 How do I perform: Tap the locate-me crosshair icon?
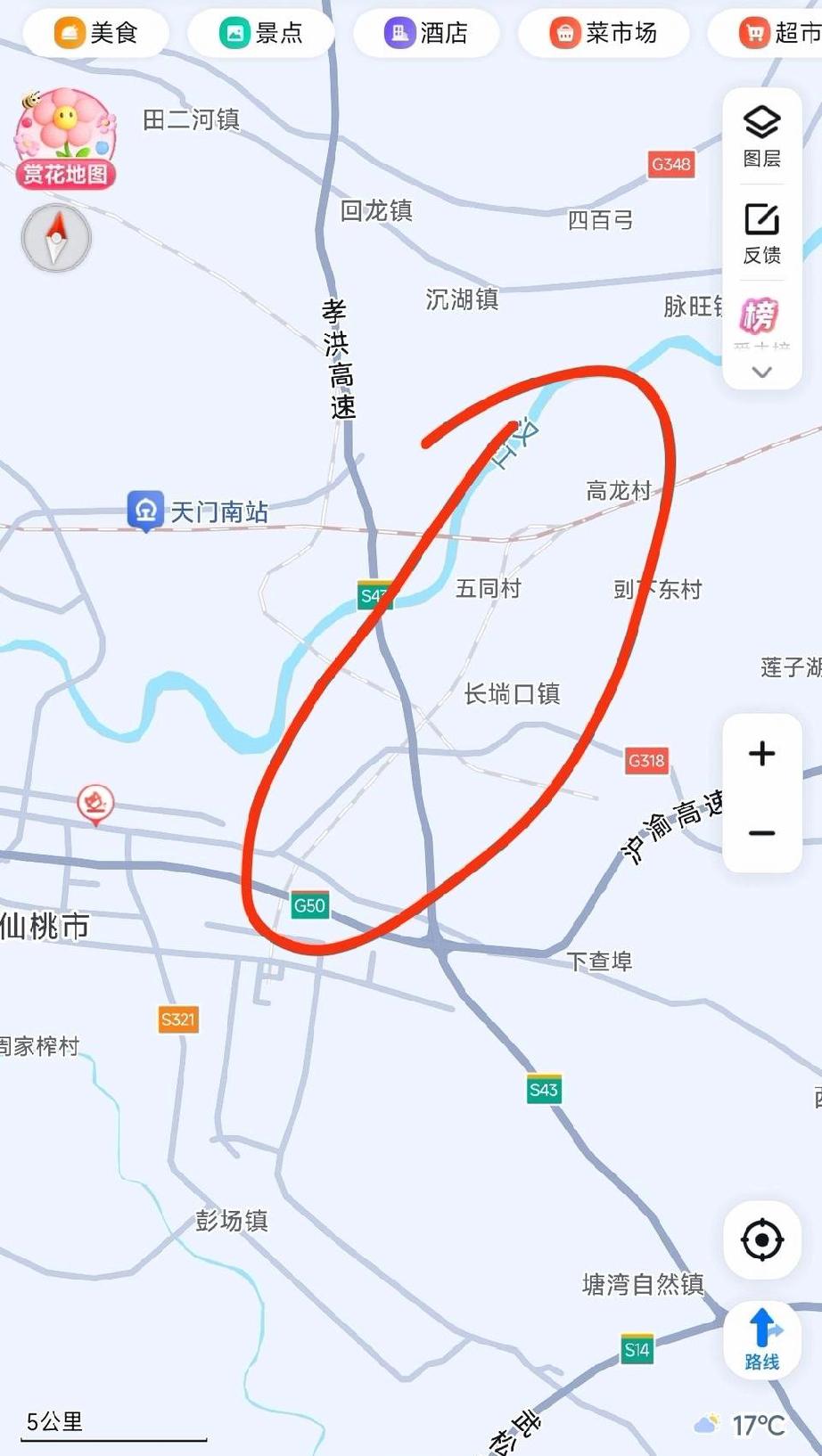point(760,1239)
